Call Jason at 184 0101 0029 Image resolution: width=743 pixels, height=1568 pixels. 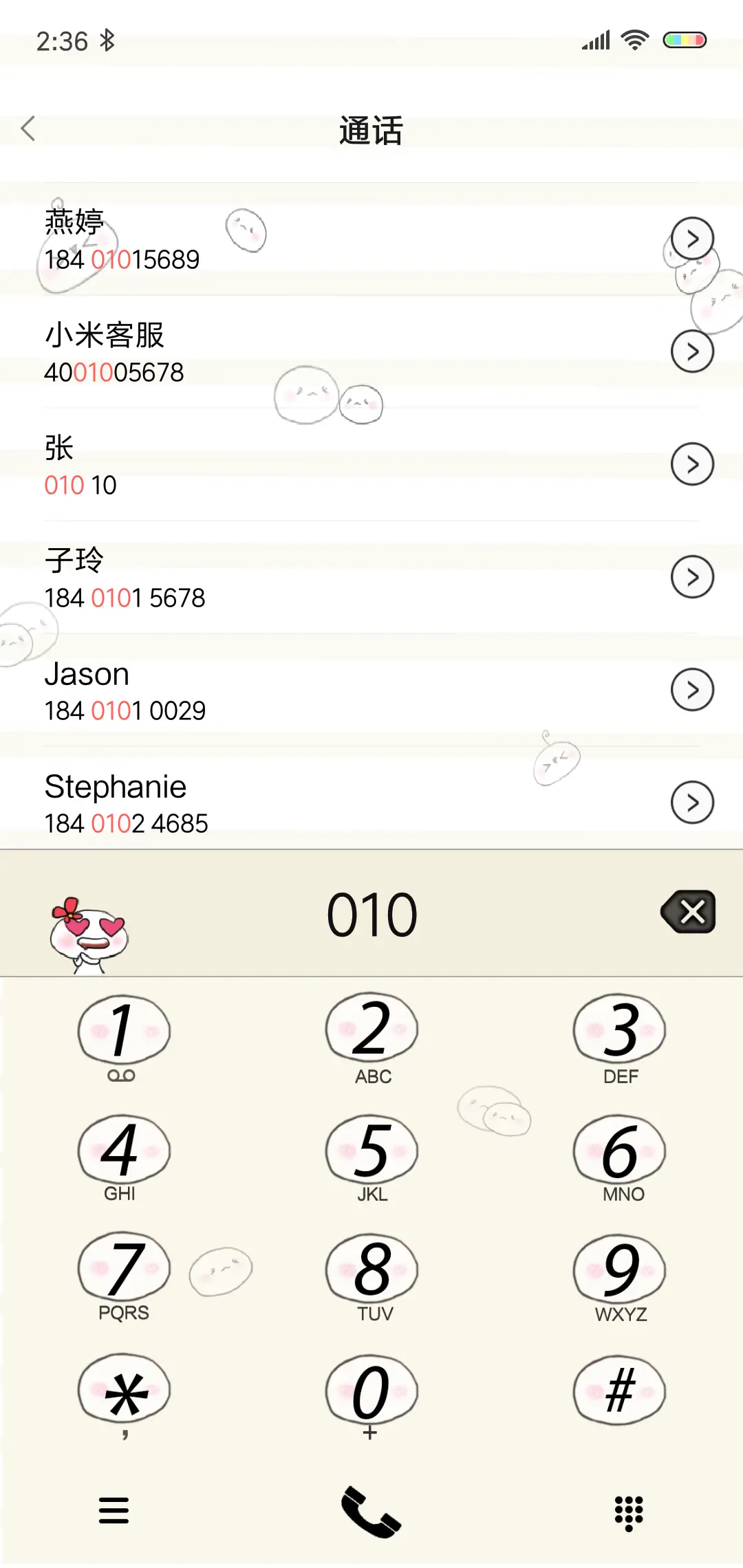pos(275,691)
